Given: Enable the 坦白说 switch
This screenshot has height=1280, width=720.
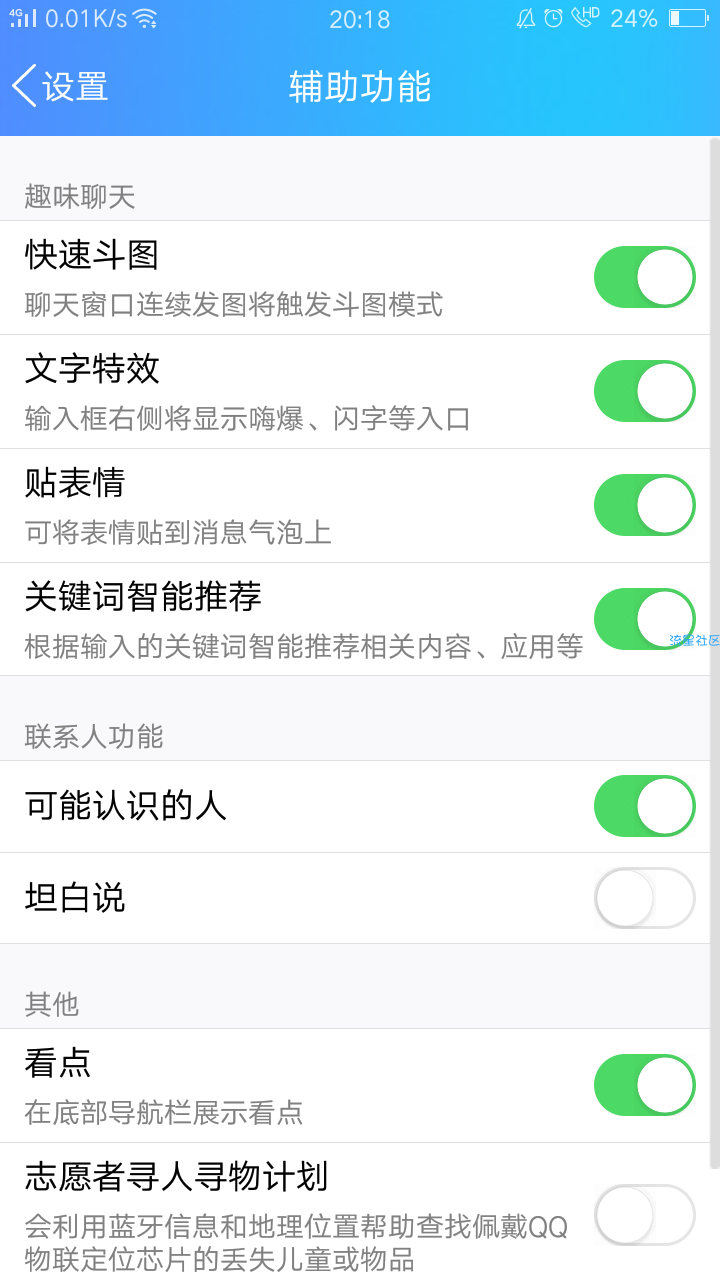Looking at the screenshot, I should tap(644, 898).
